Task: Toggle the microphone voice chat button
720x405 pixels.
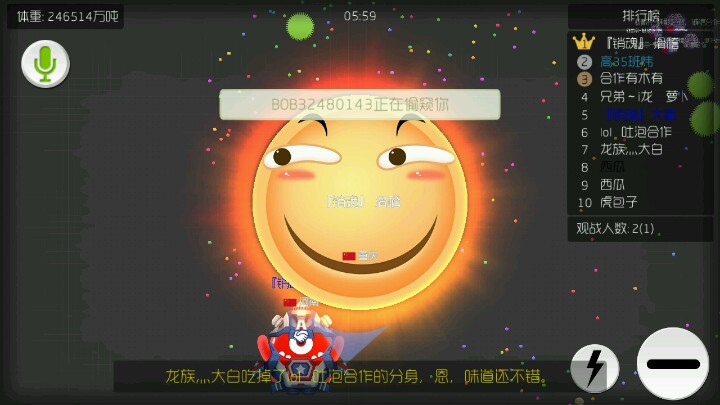Action: [x=45, y=65]
